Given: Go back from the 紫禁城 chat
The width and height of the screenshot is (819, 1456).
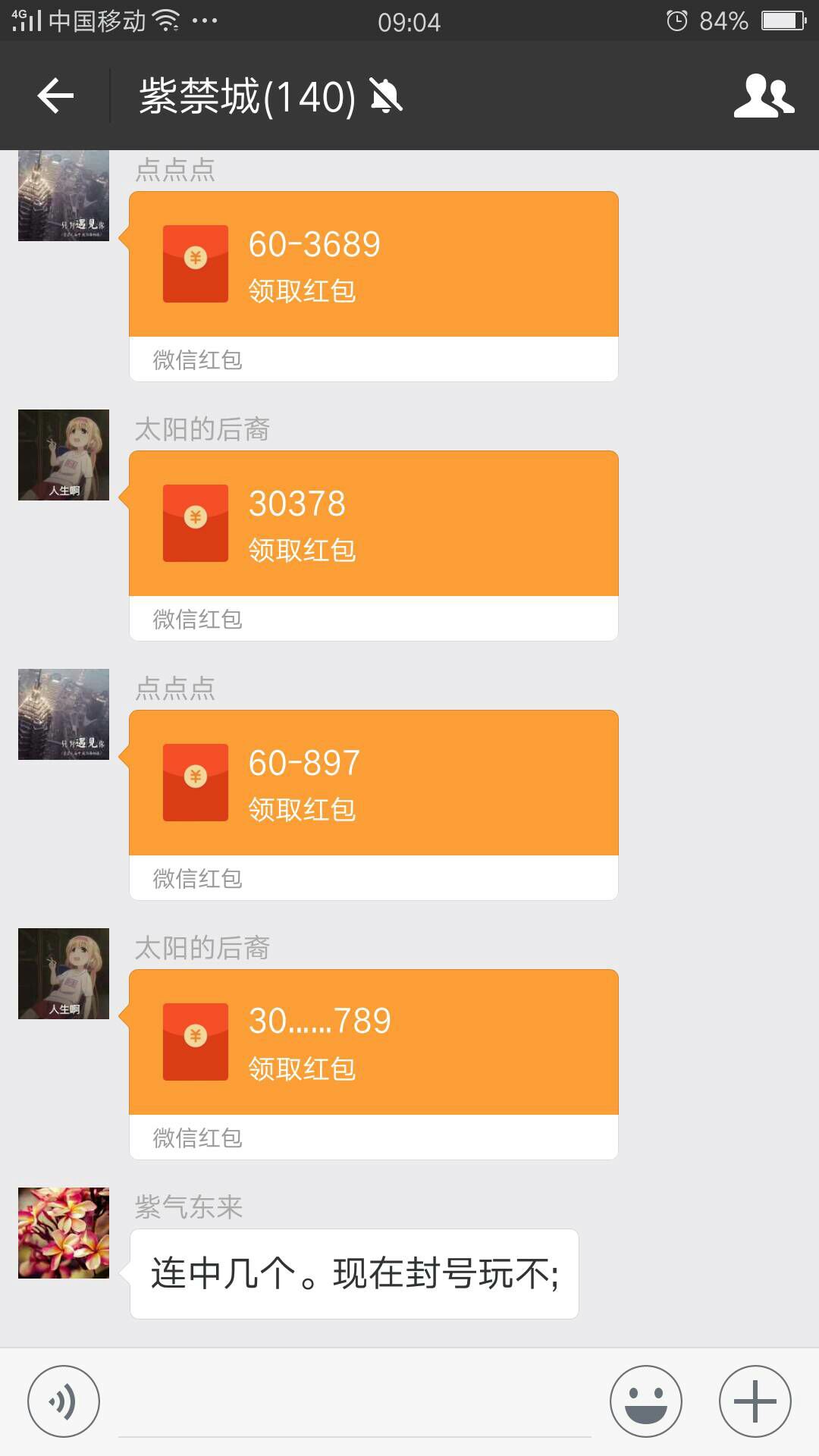Looking at the screenshot, I should pyautogui.click(x=55, y=96).
